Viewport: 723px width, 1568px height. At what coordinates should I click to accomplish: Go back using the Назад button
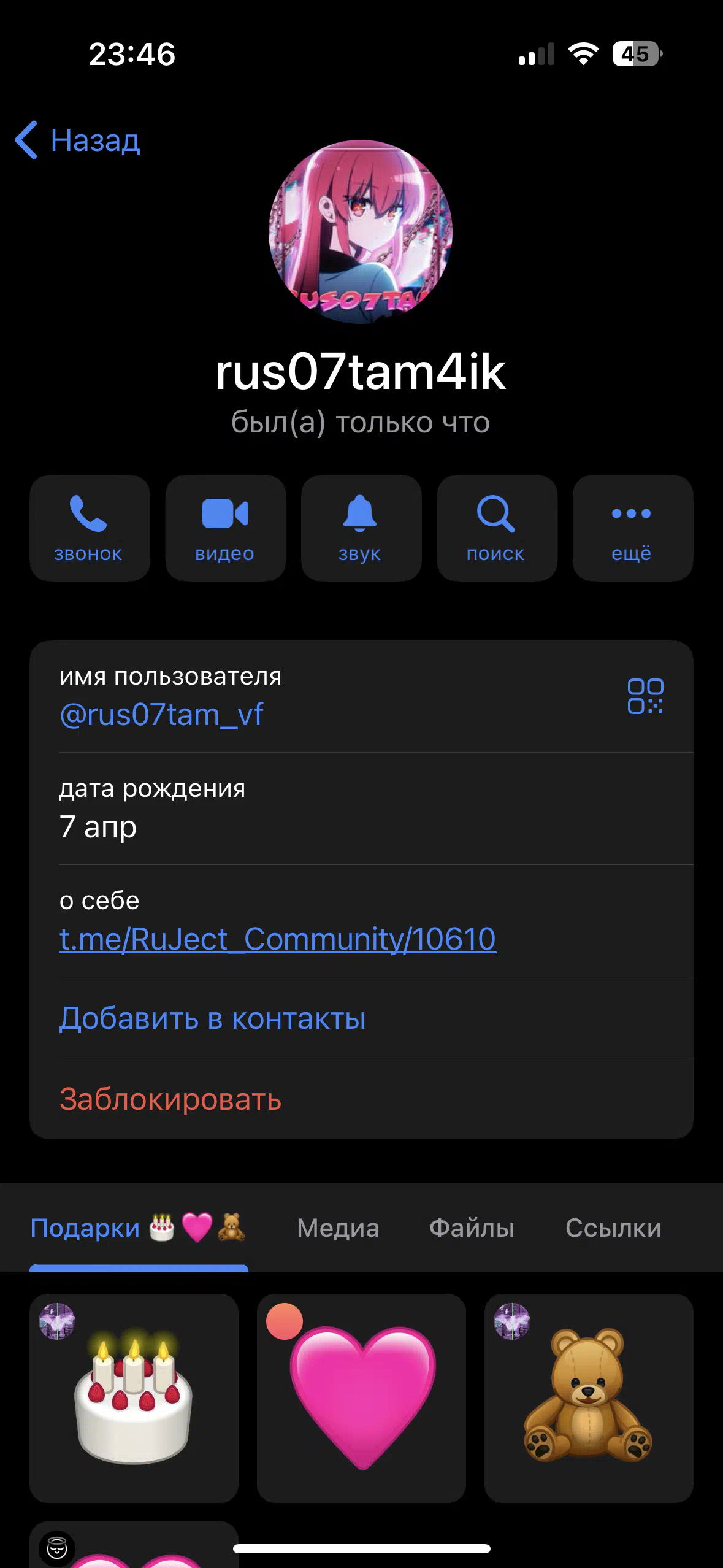[78, 140]
